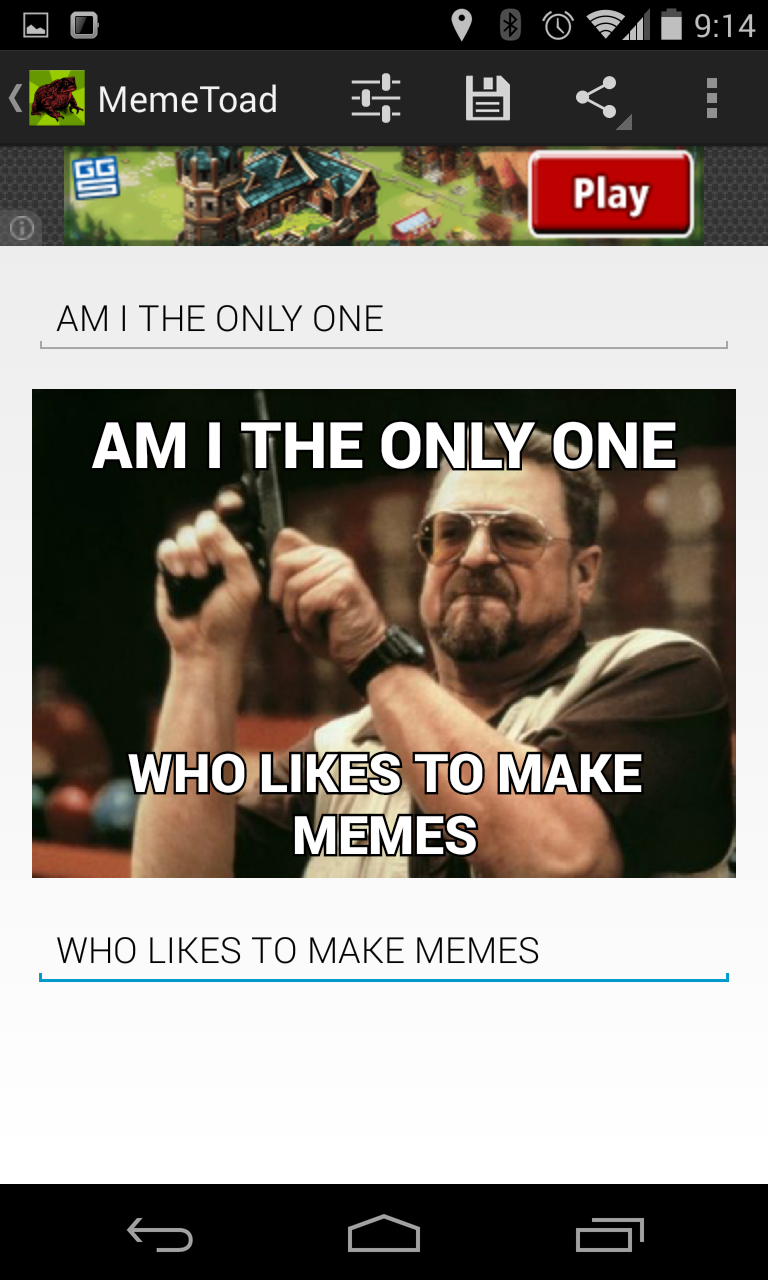Go back using the system back button
The height and width of the screenshot is (1280, 768).
point(160,1235)
